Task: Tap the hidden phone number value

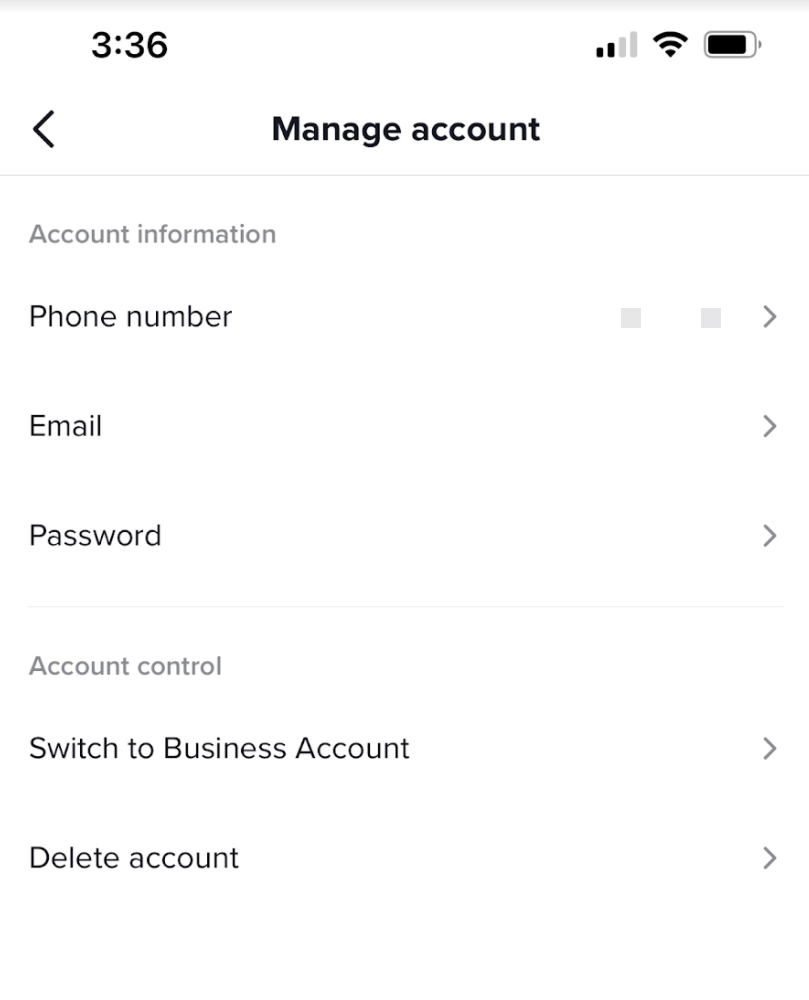Action: click(x=670, y=317)
